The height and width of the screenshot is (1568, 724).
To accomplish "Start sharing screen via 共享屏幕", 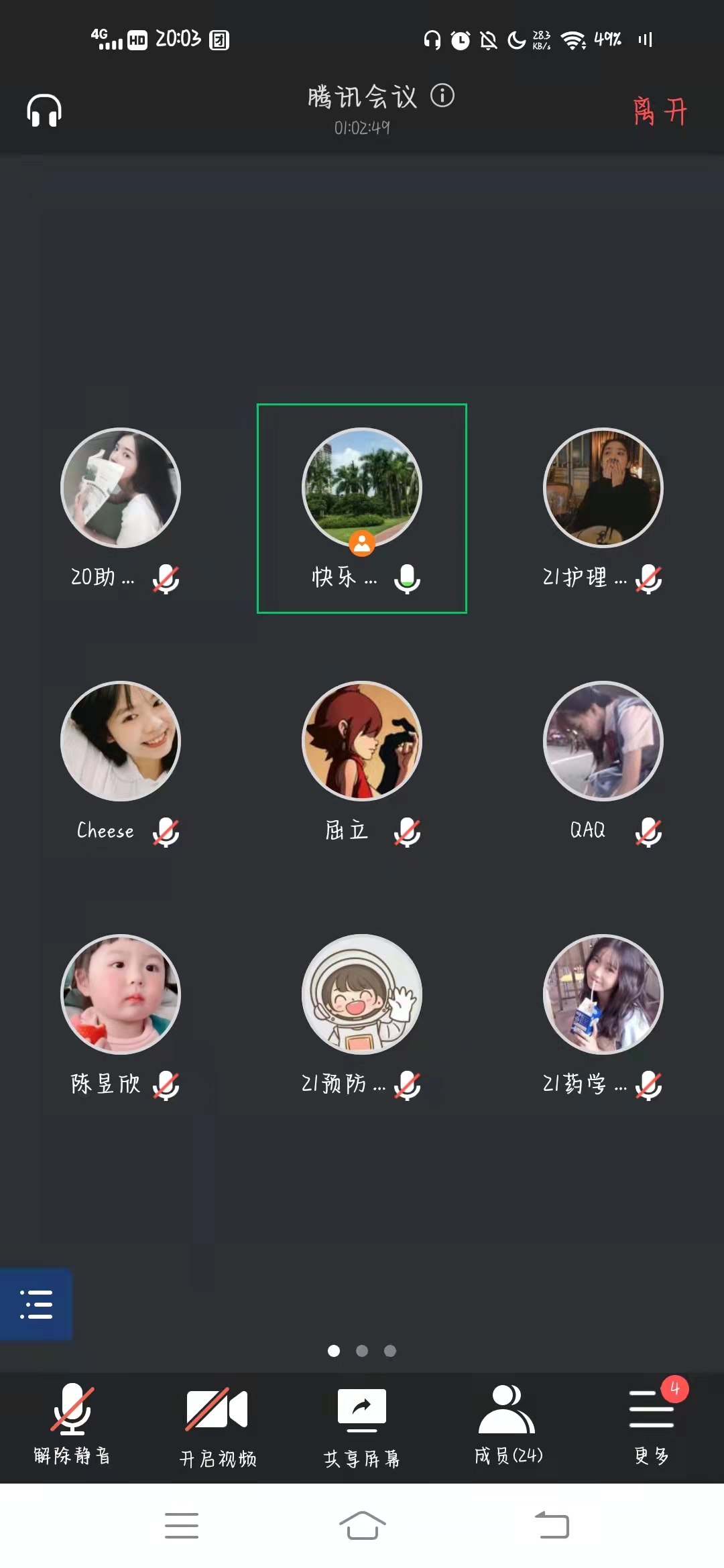I will tap(362, 1425).
